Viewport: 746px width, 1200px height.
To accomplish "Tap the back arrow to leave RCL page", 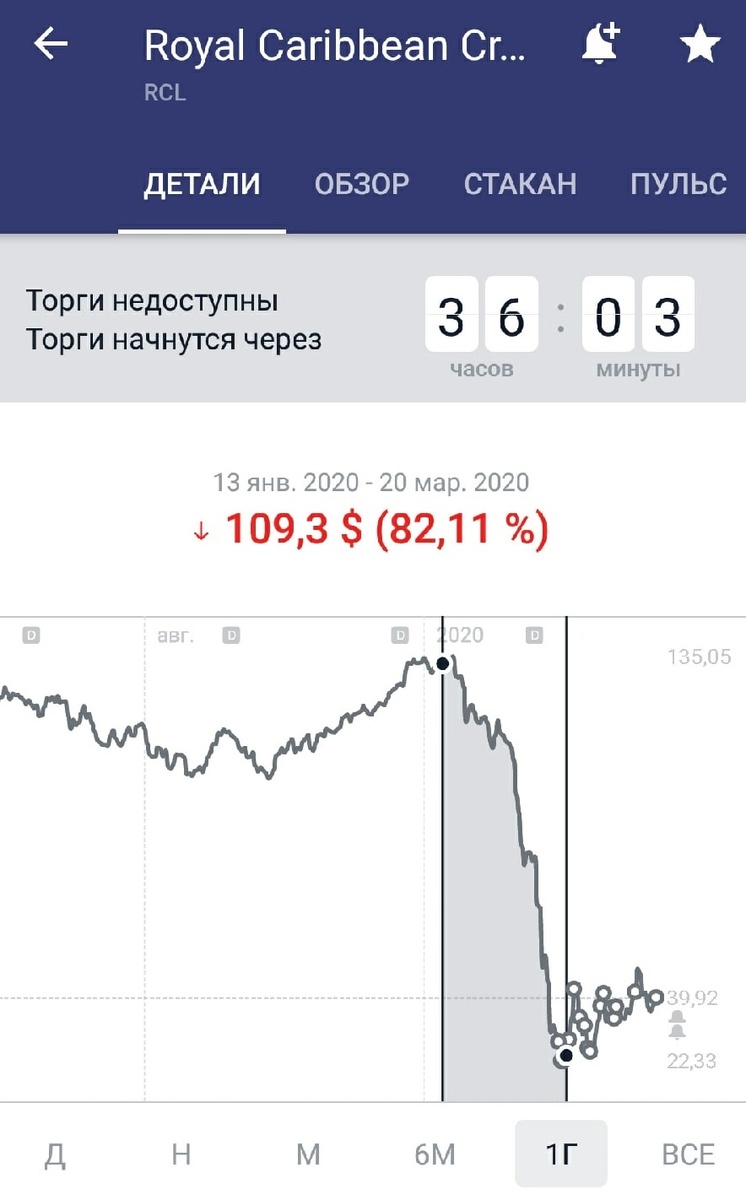I will pos(48,42).
